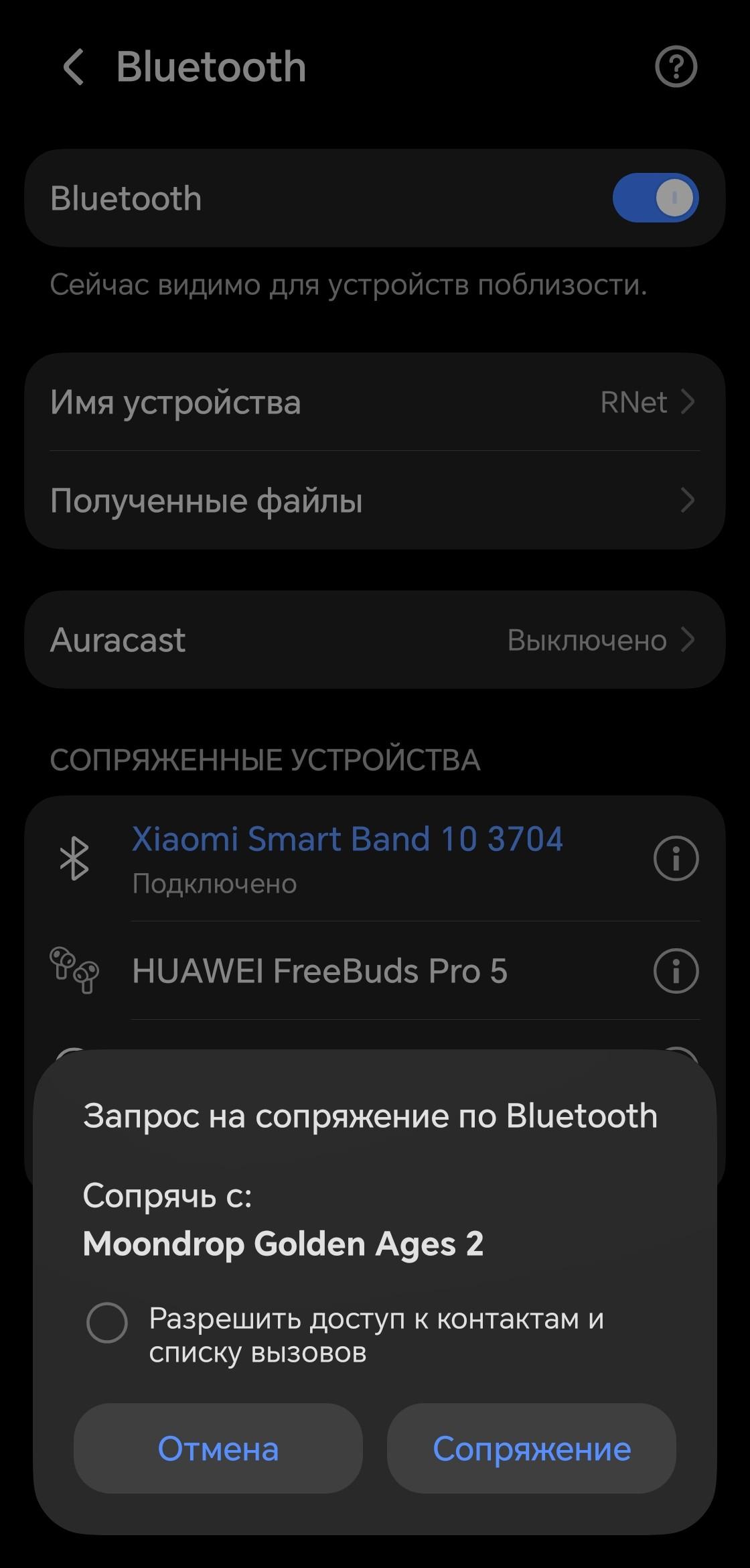This screenshot has width=750, height=1568.
Task: Tap Сопряжение to pair with Moondrop
Action: coord(531,1448)
